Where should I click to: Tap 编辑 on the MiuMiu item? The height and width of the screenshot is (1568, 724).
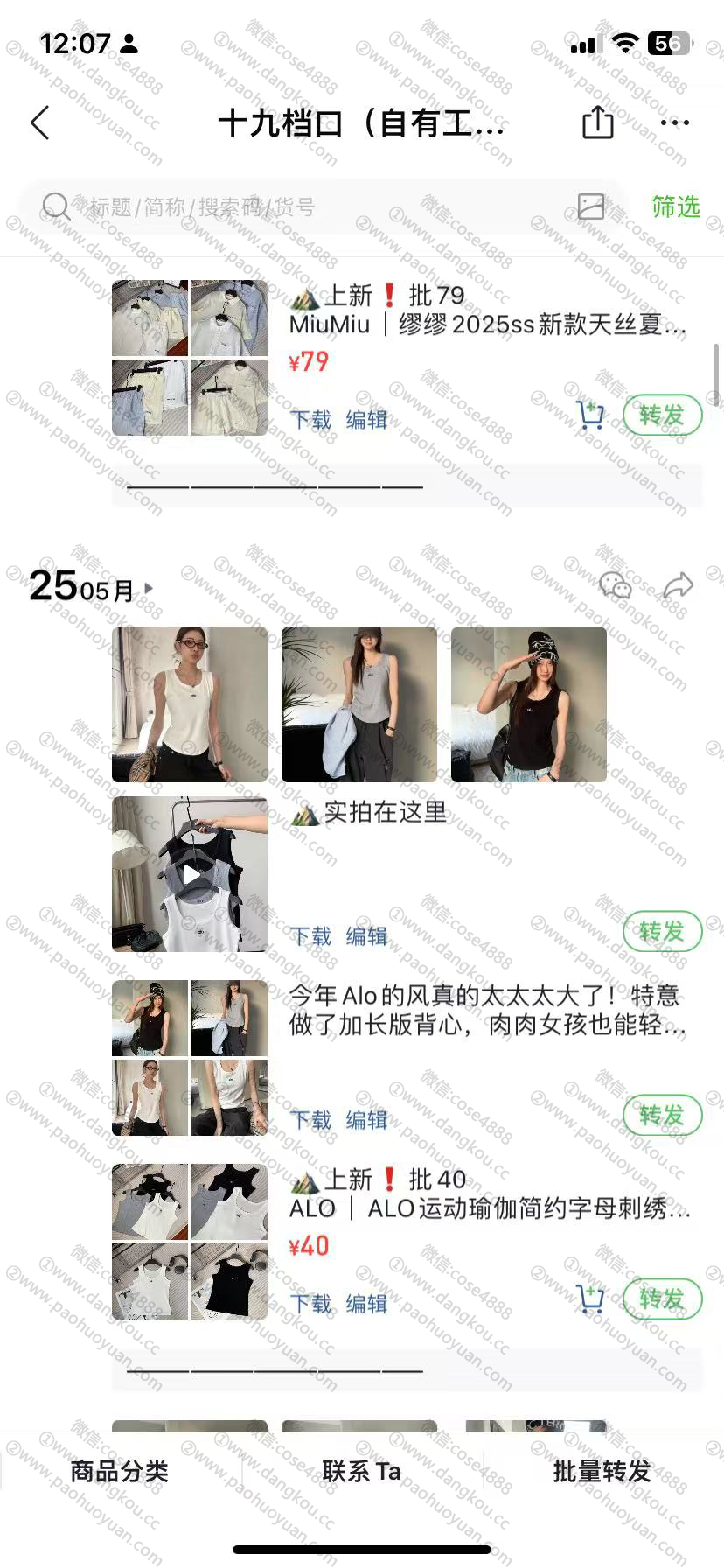tap(366, 420)
